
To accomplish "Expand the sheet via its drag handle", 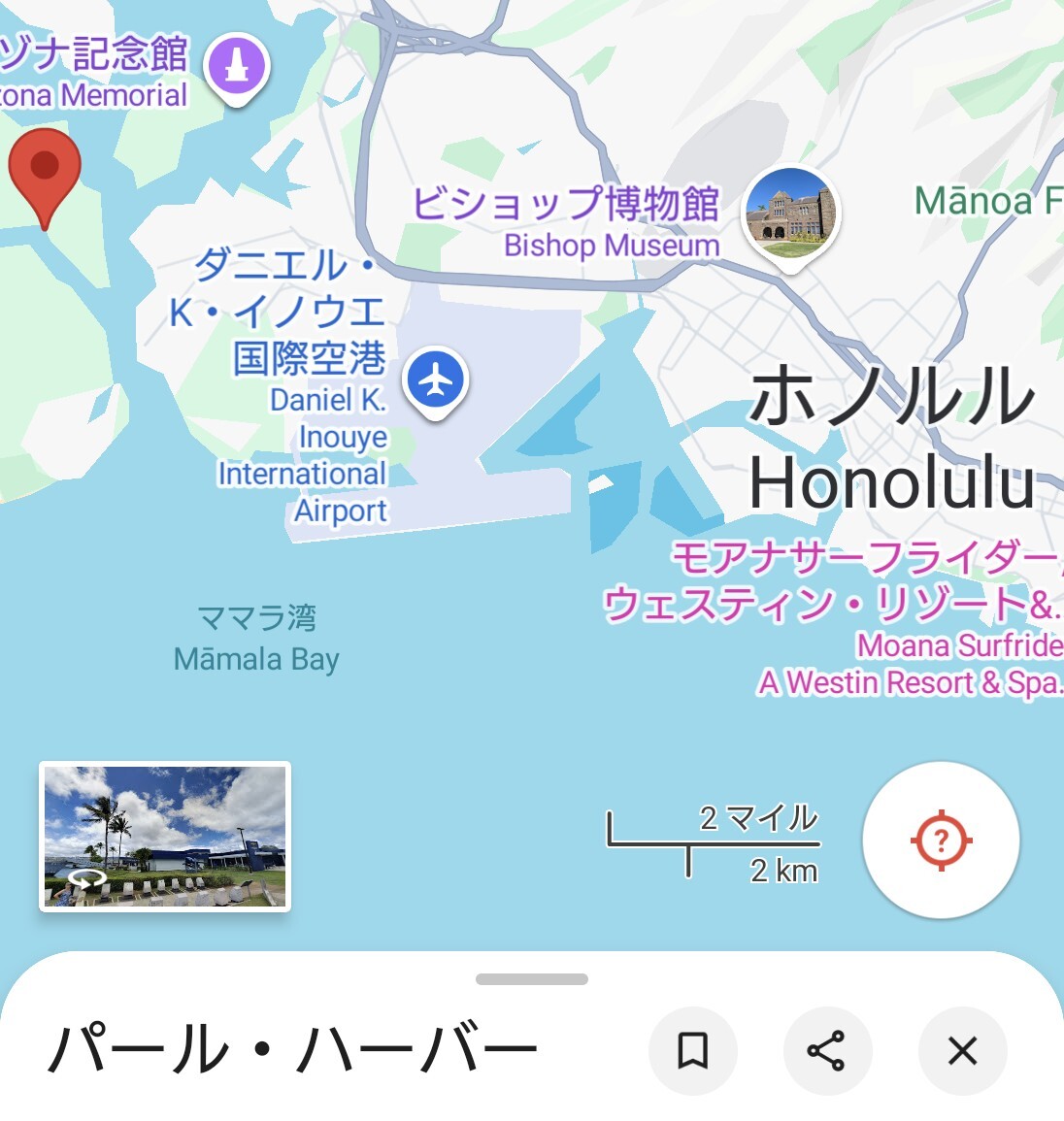I will 532,979.
